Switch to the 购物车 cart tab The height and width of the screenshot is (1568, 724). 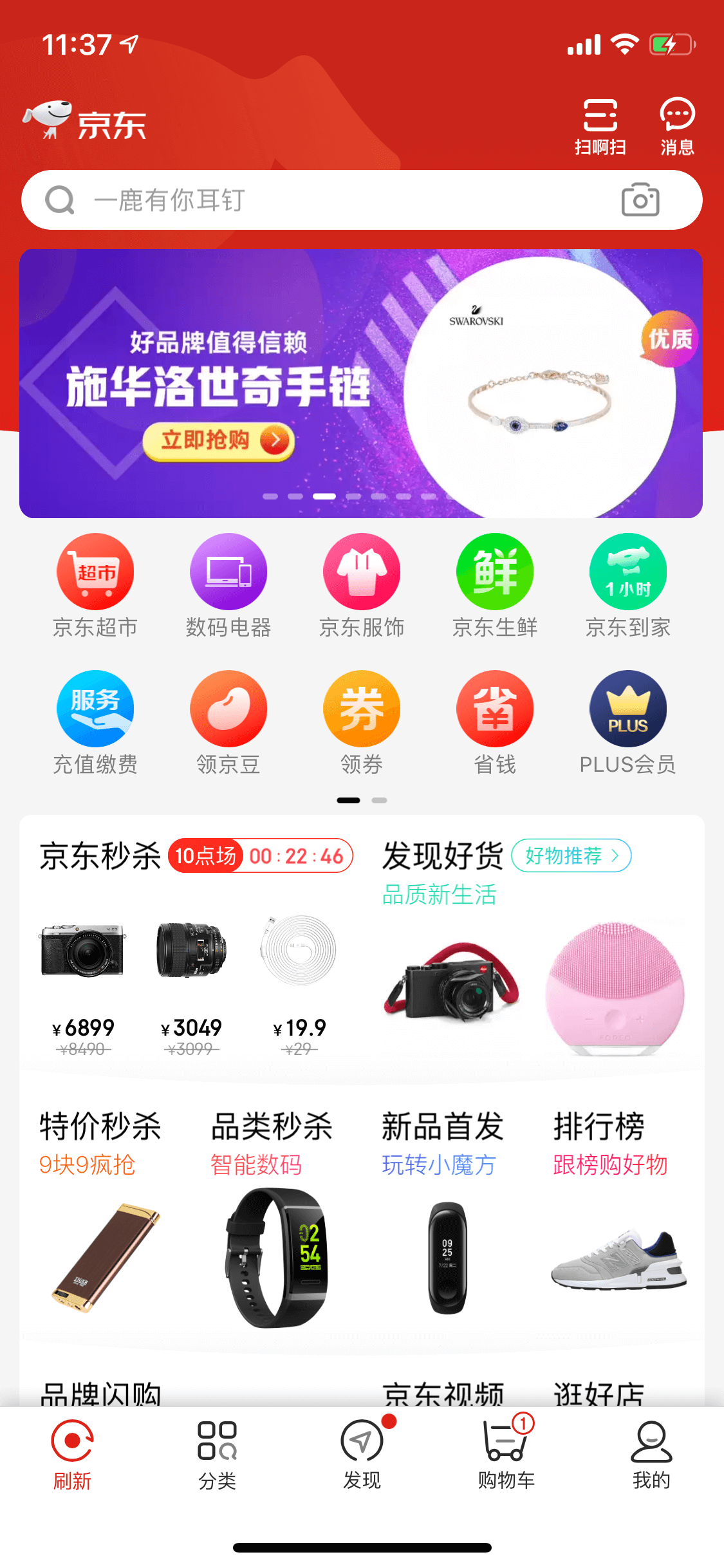coord(506,1454)
